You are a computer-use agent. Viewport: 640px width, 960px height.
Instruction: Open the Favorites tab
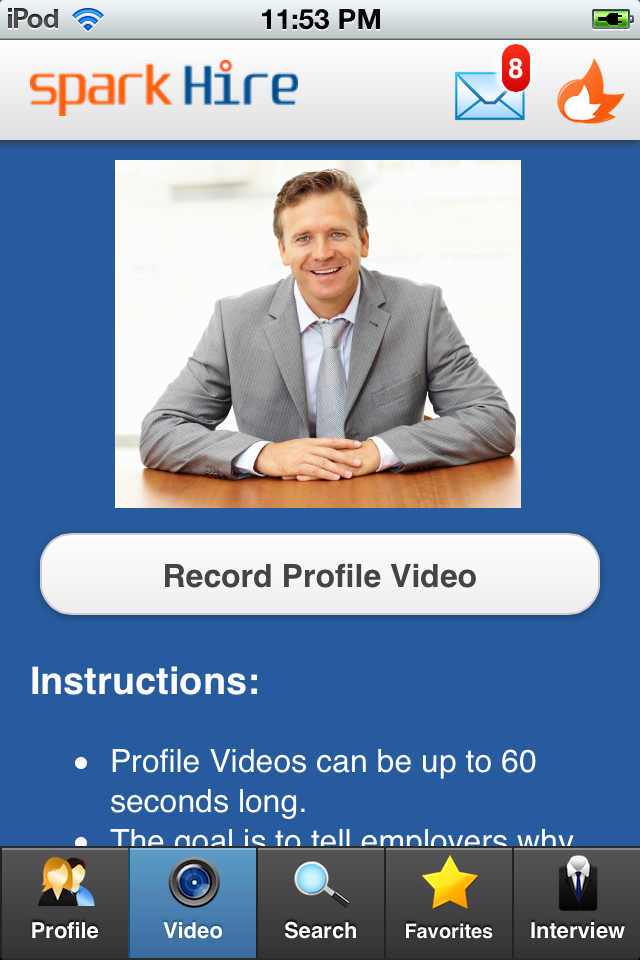click(x=448, y=903)
